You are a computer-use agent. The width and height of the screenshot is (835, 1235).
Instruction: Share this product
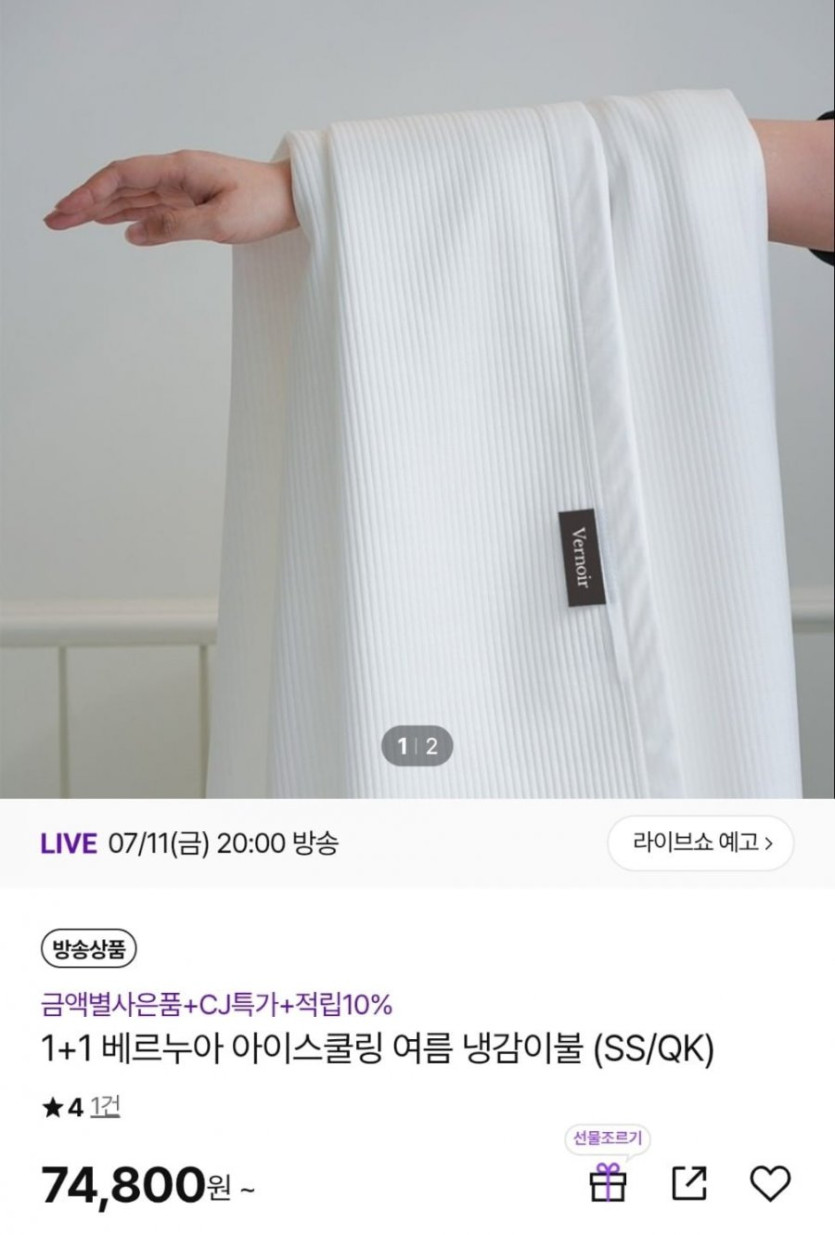point(689,1183)
